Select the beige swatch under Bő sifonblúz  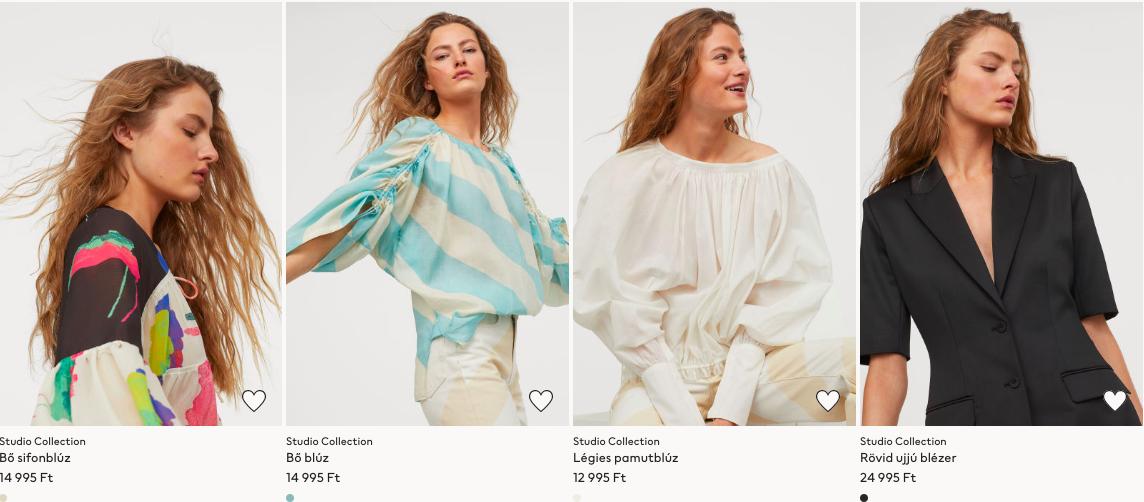pyautogui.click(x=4, y=497)
